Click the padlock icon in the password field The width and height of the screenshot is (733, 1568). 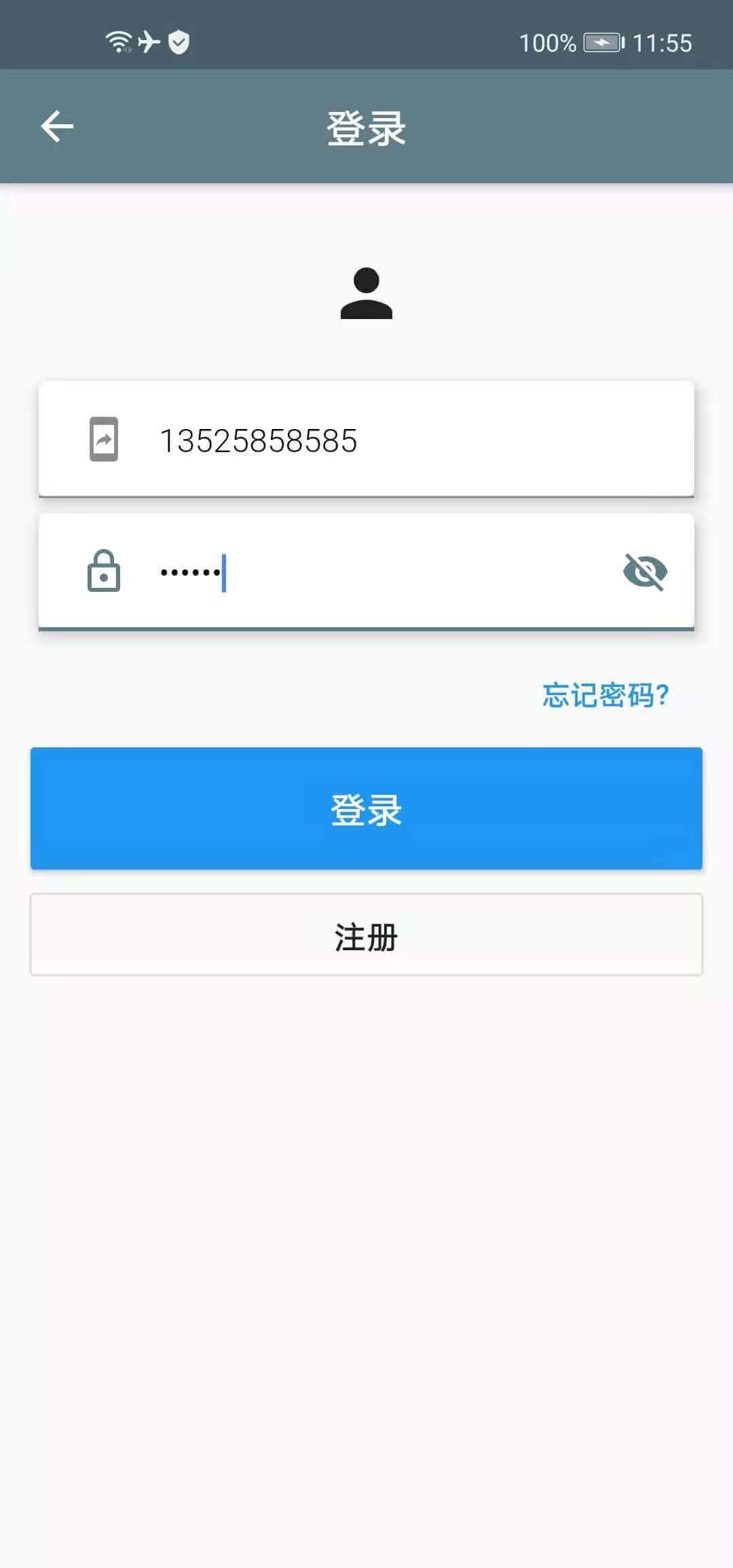click(103, 572)
